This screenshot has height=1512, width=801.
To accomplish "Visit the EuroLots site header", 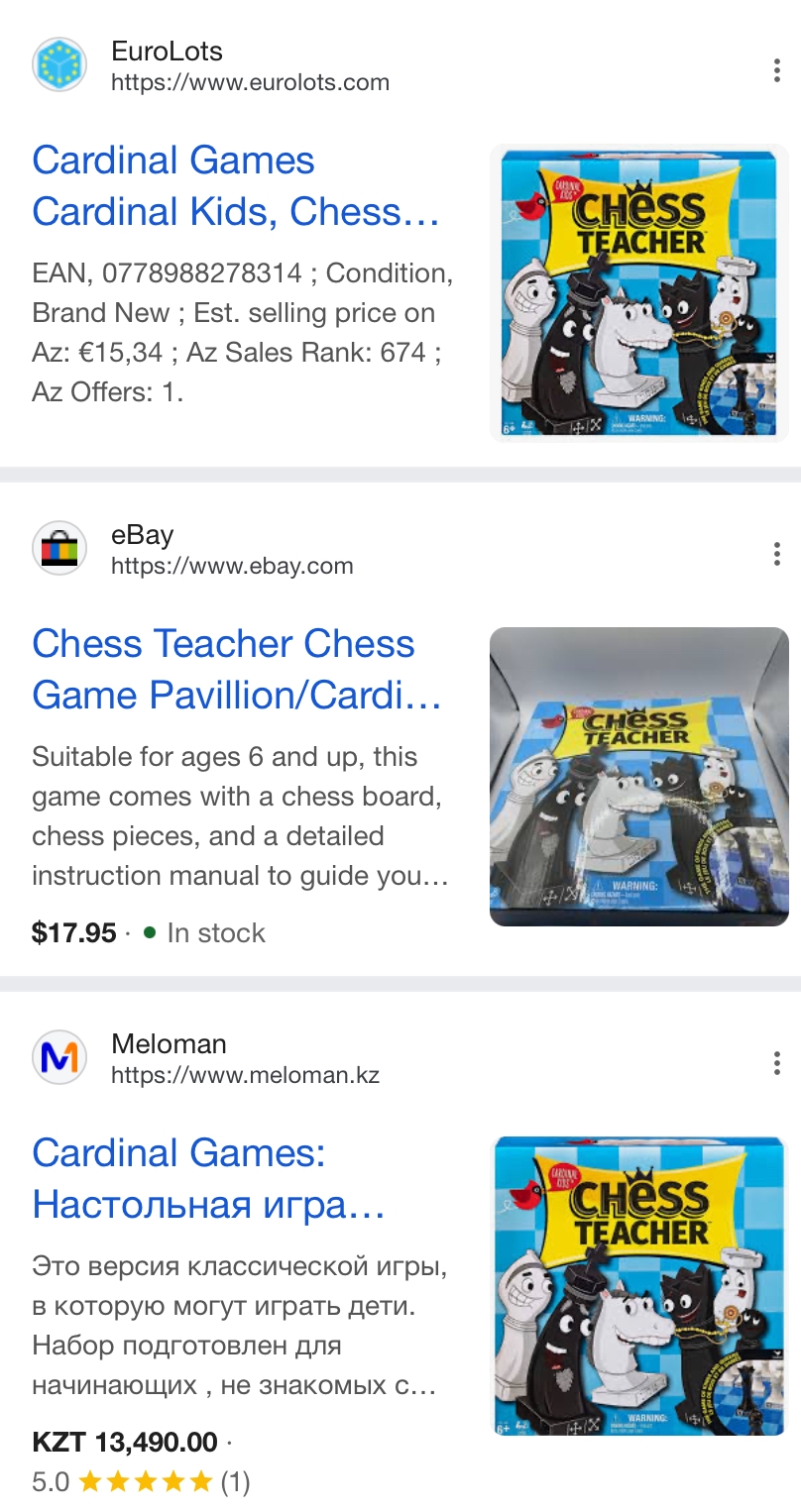I will tap(211, 65).
